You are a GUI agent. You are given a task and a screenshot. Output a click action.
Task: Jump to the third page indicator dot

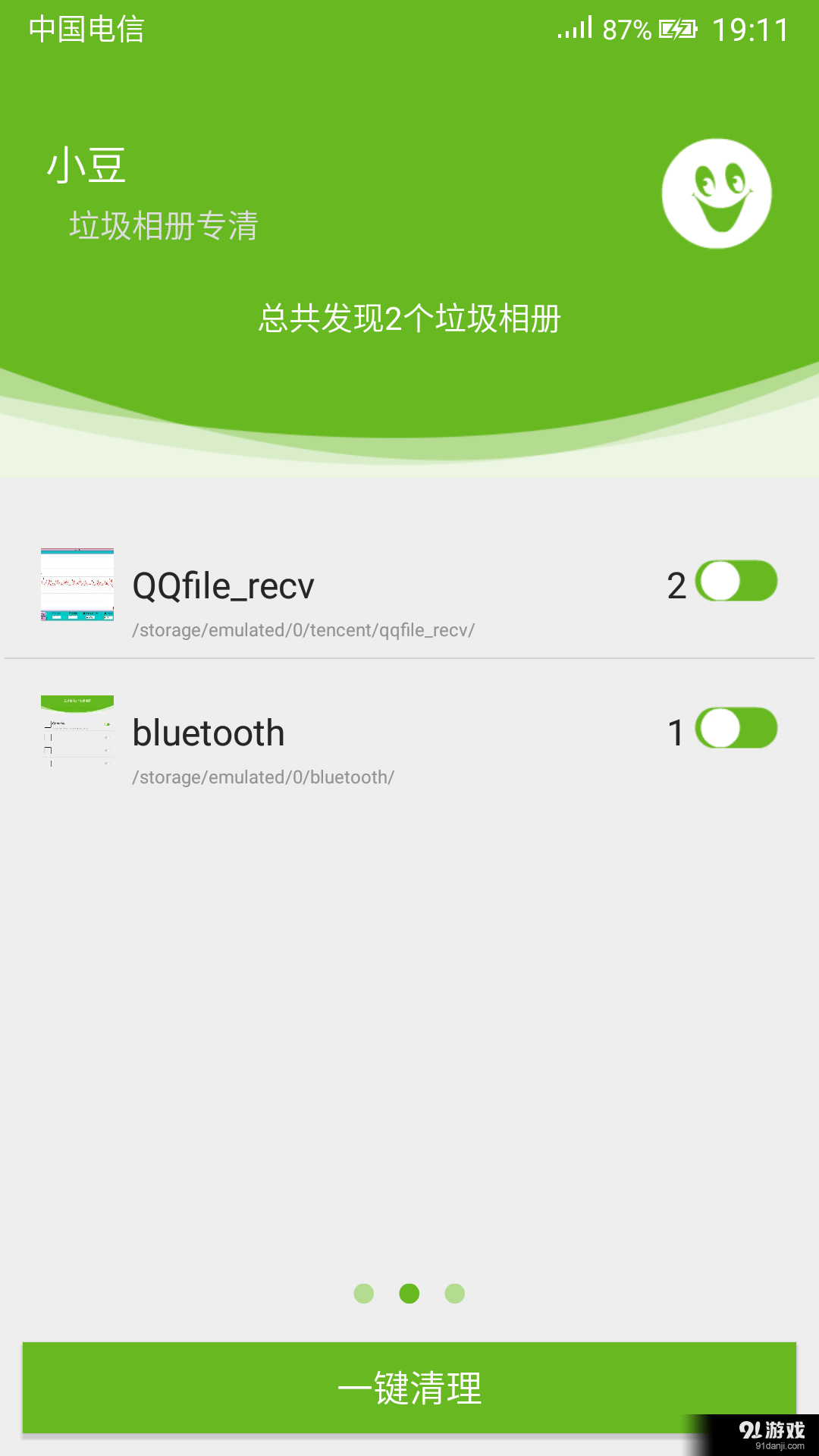(x=455, y=1294)
